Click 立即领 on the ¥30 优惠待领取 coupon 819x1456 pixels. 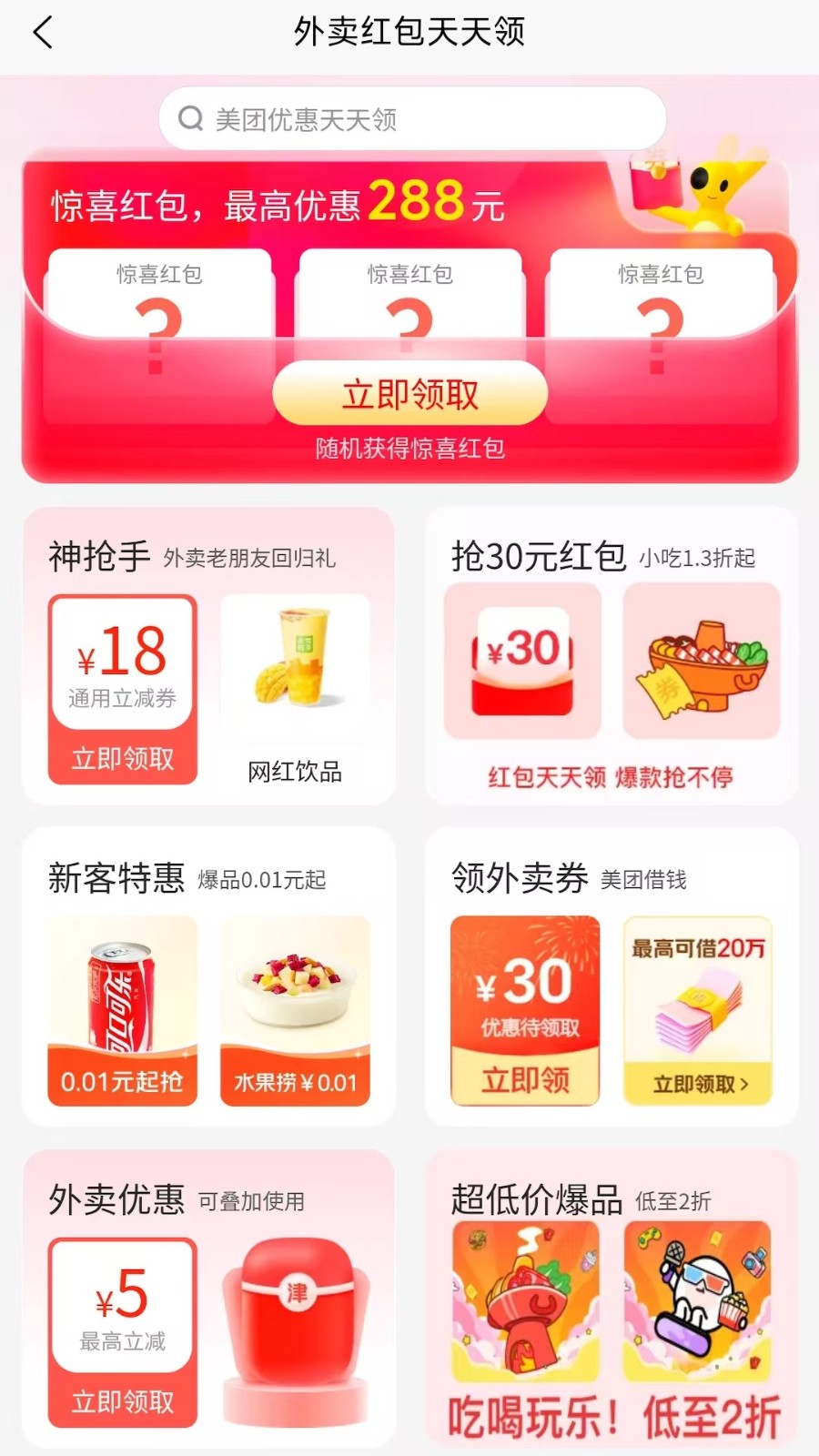(x=525, y=1081)
